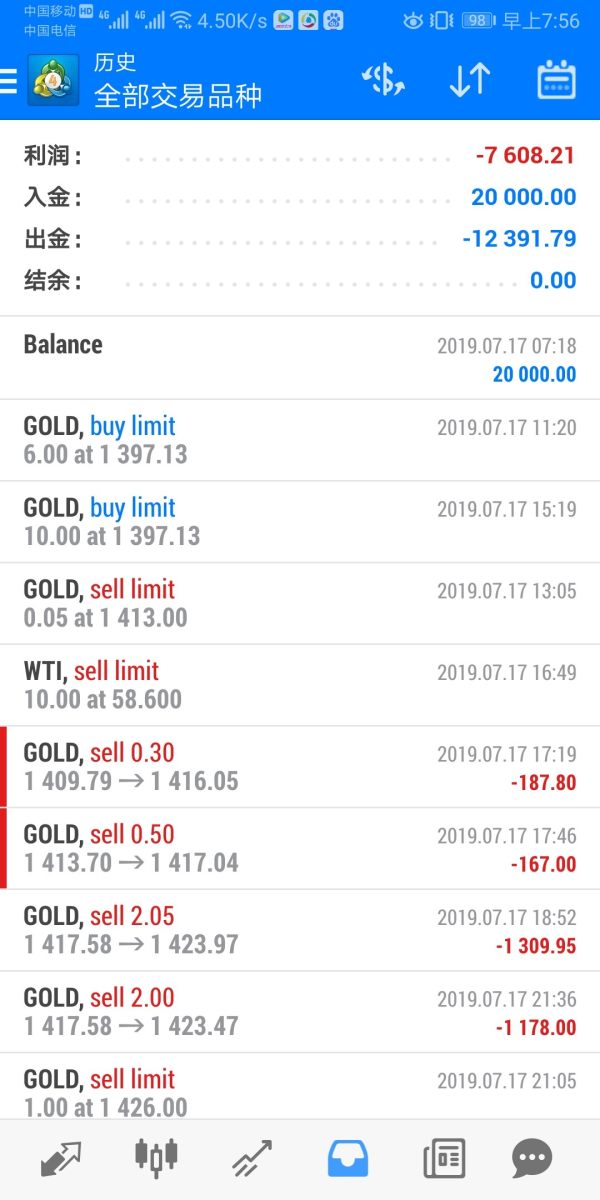600x1200 pixels.
Task: Open the sort arrows option
Action: pyautogui.click(x=469, y=81)
